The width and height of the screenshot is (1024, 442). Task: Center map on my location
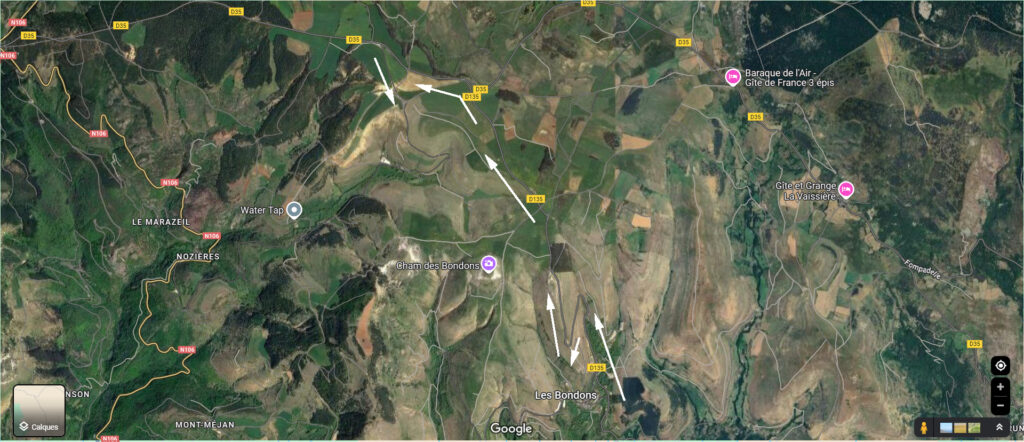[x=1000, y=365]
